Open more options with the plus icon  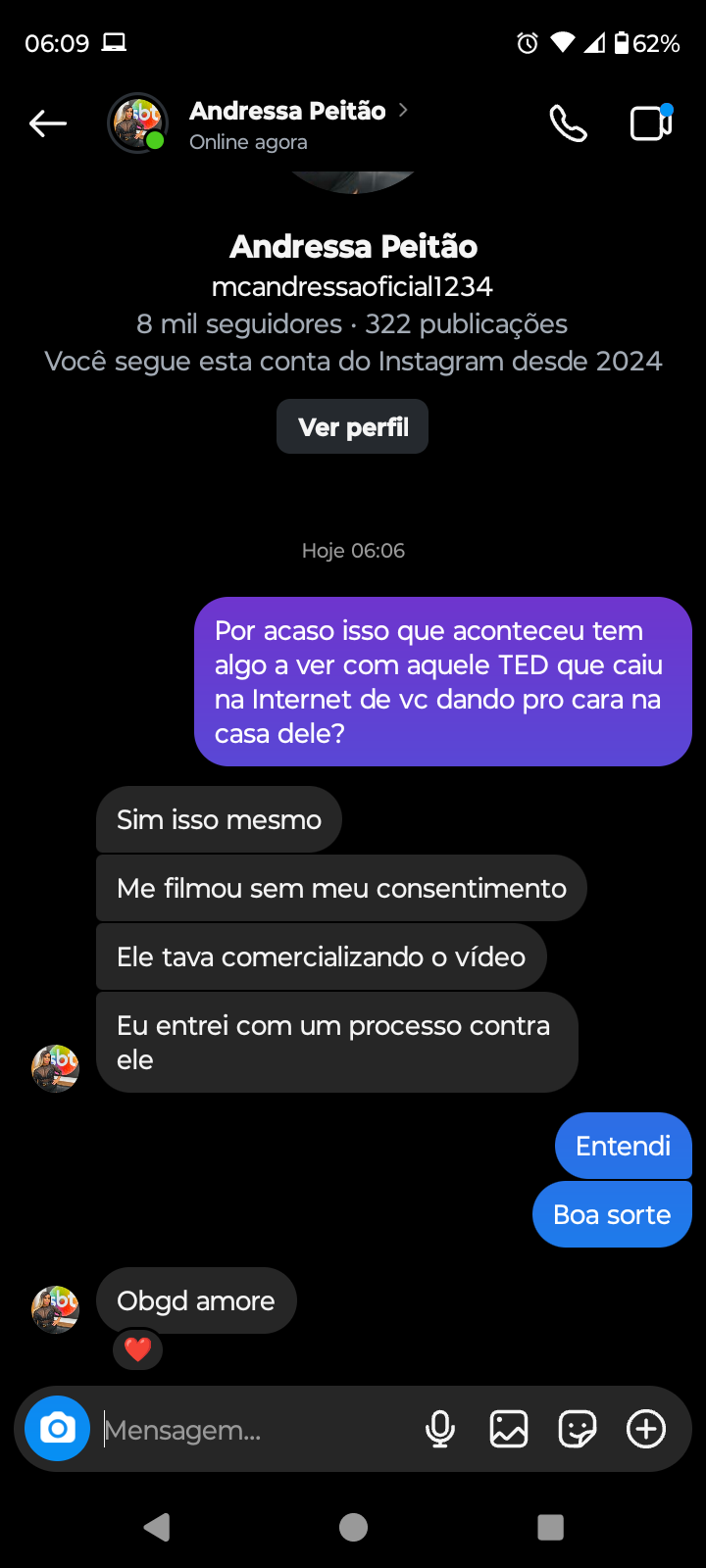pyautogui.click(x=646, y=1430)
